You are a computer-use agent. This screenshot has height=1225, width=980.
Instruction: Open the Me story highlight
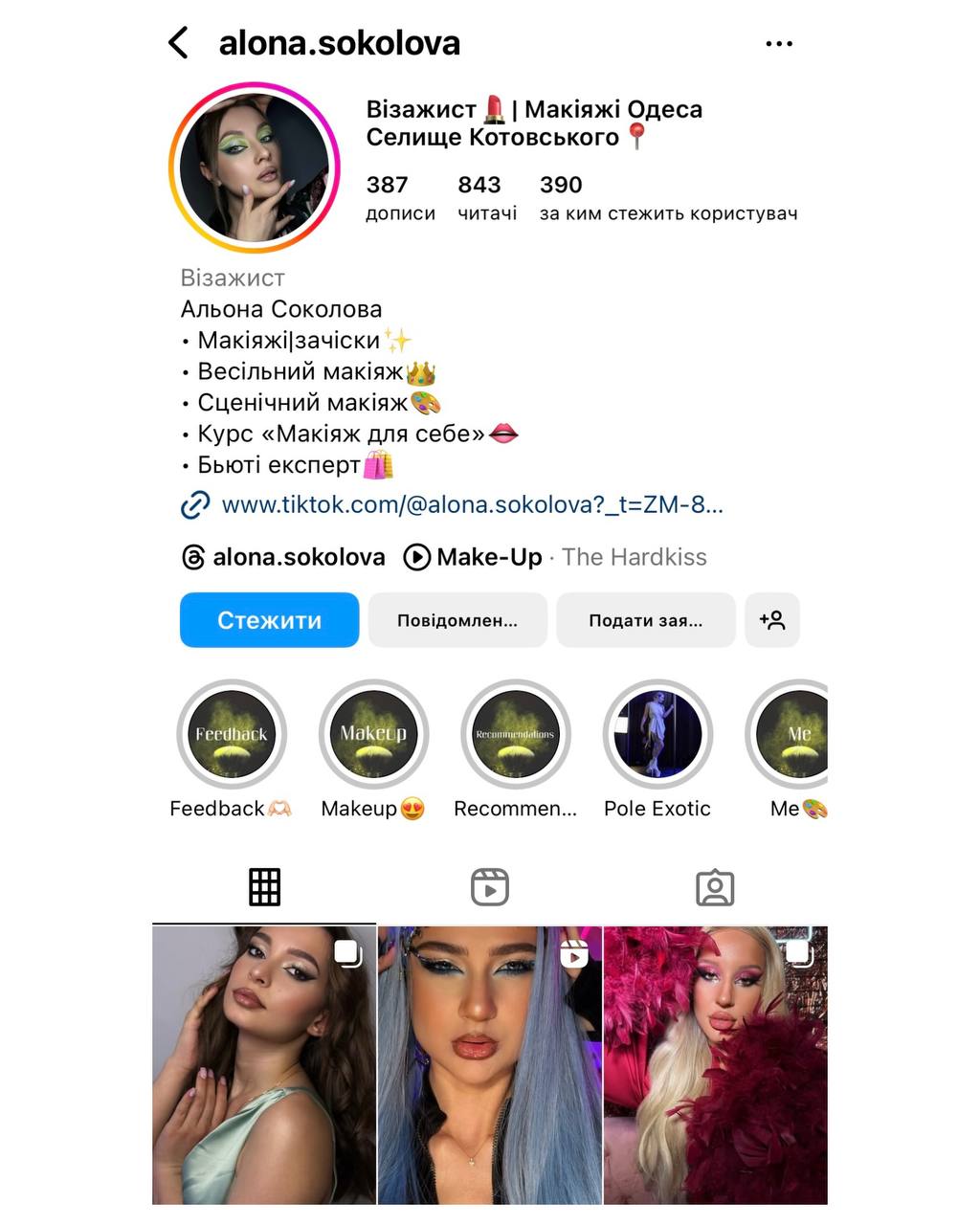(x=792, y=734)
